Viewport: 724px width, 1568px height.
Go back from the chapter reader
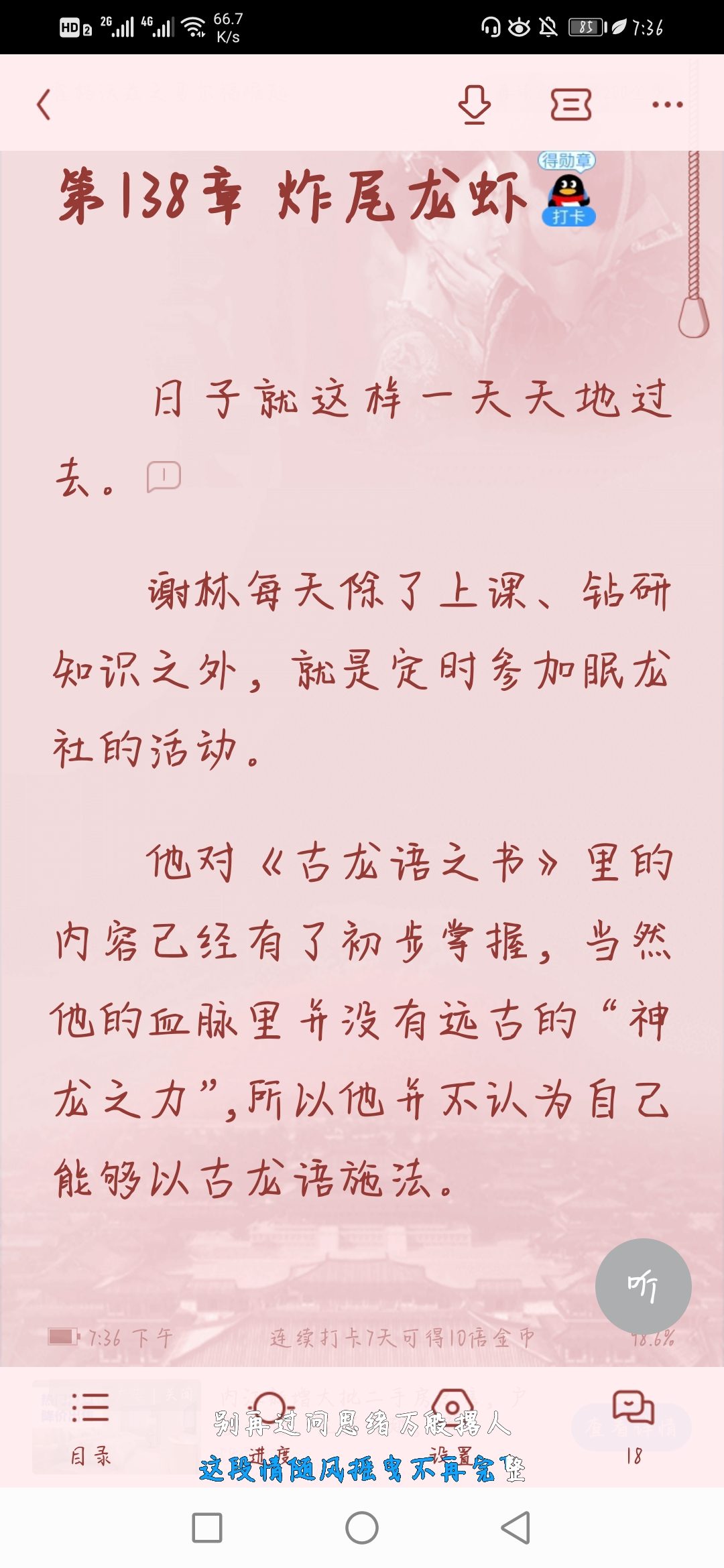(44, 105)
